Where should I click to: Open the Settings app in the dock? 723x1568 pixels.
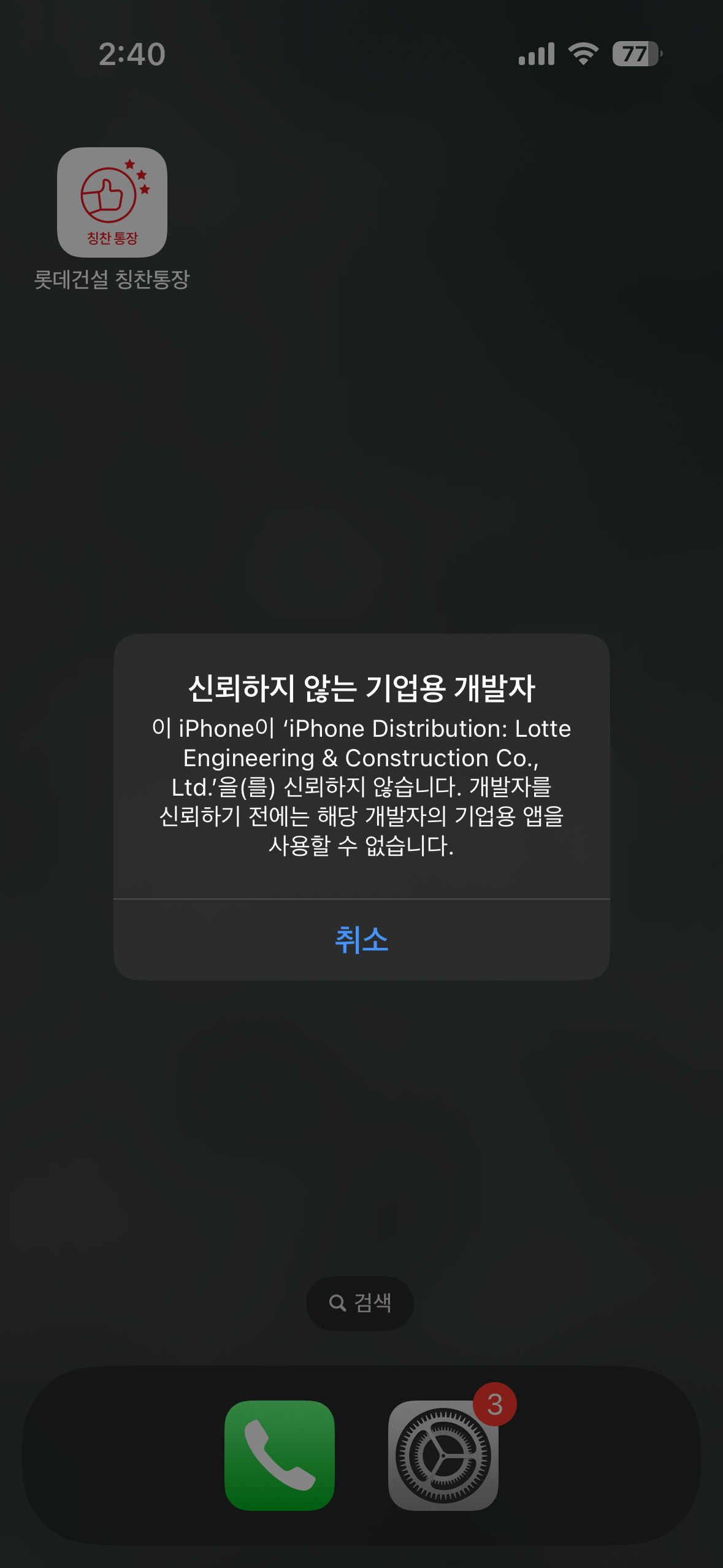pyautogui.click(x=443, y=1455)
